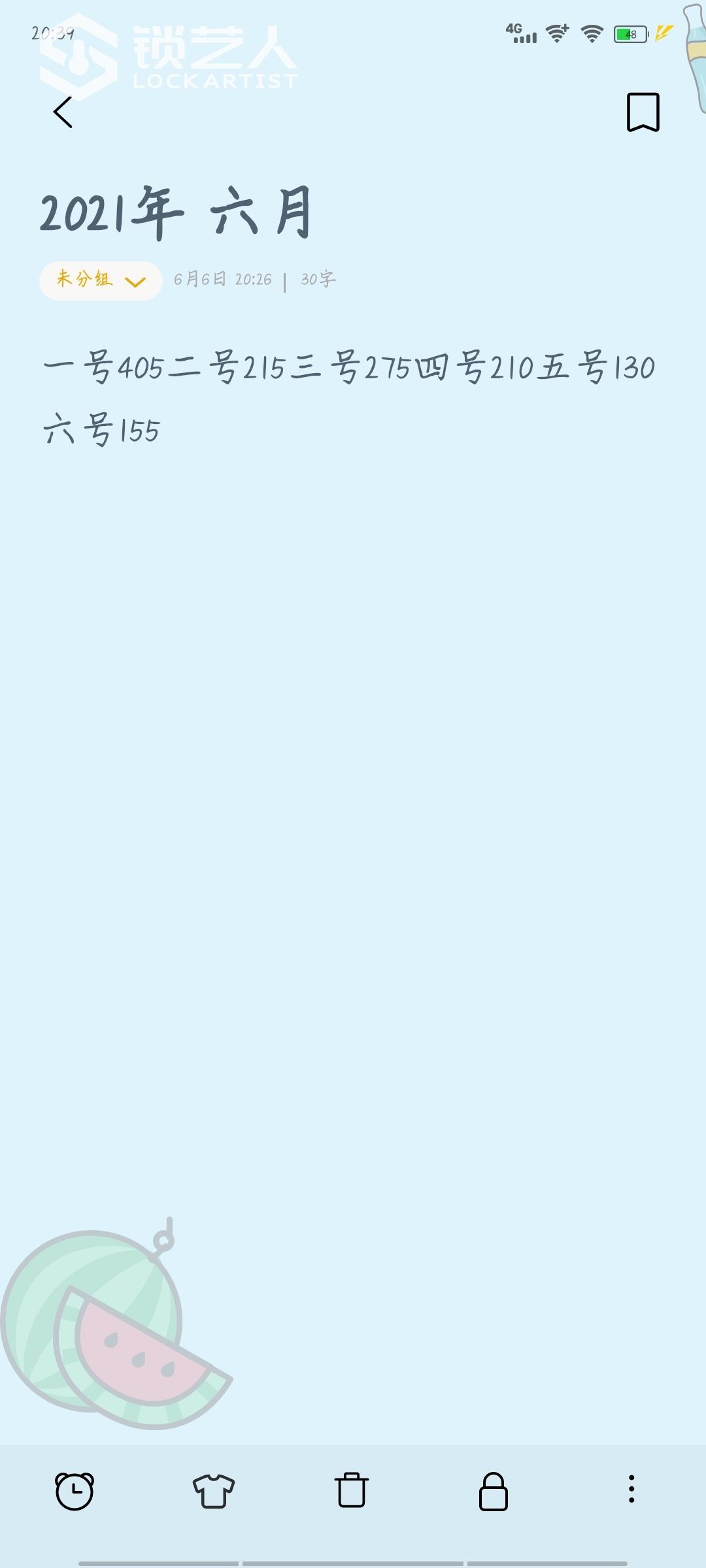Expand the 未分组 group dropdown
The height and width of the screenshot is (1568, 706).
(x=101, y=281)
